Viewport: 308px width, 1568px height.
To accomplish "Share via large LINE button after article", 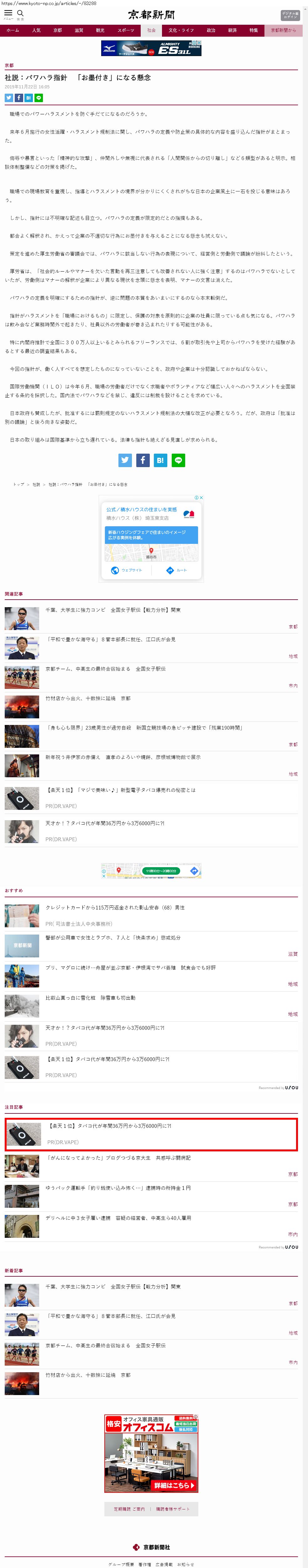I will point(178,460).
